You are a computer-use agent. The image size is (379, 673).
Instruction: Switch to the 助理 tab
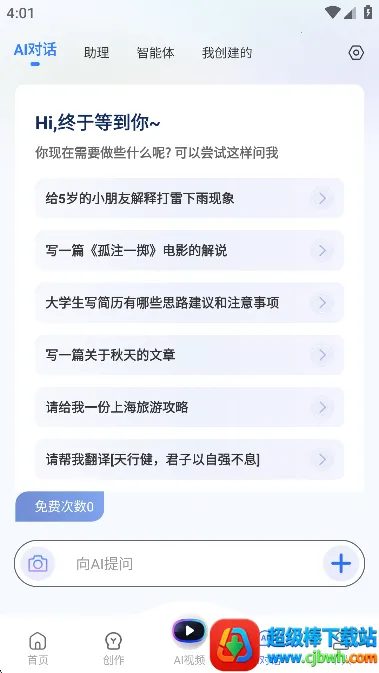97,53
